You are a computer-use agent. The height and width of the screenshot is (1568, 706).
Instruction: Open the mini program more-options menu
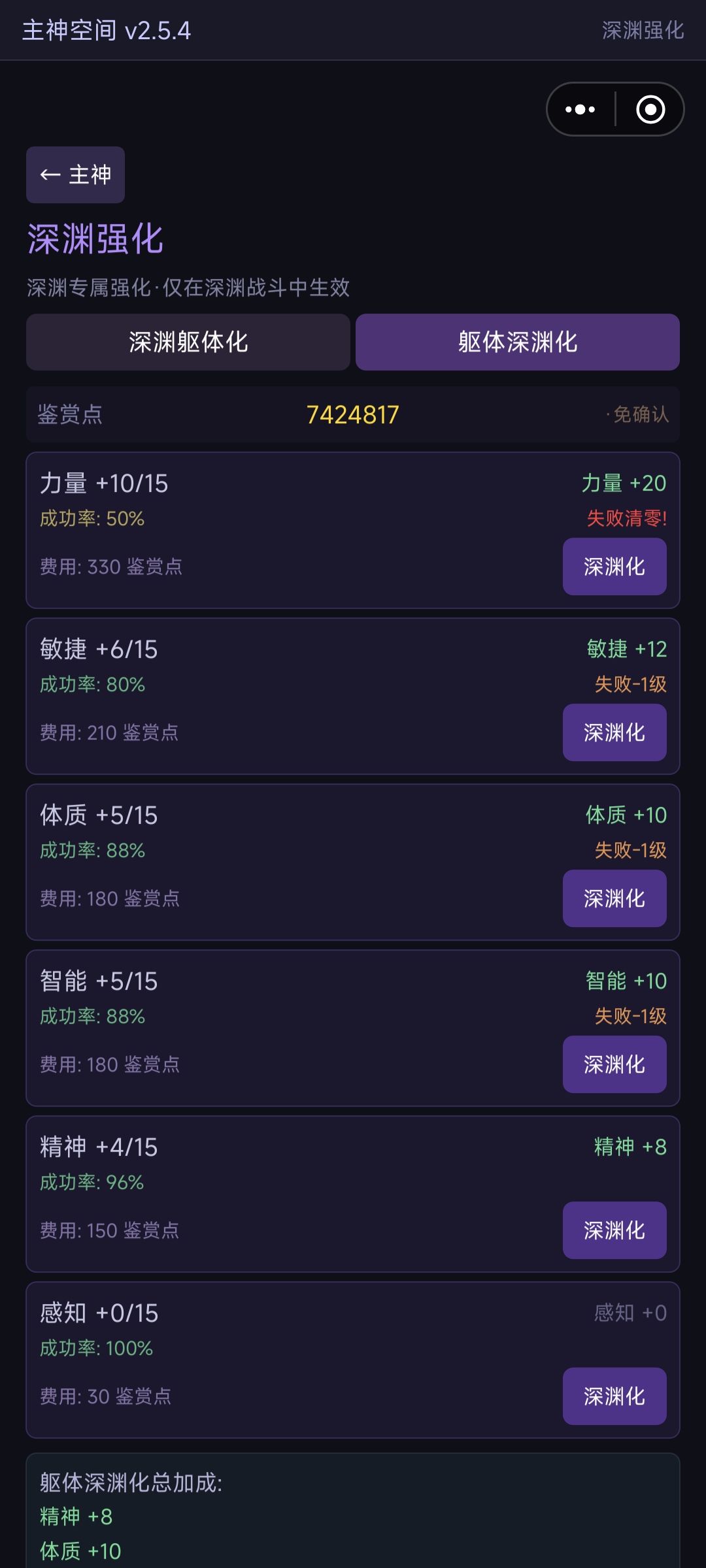580,109
